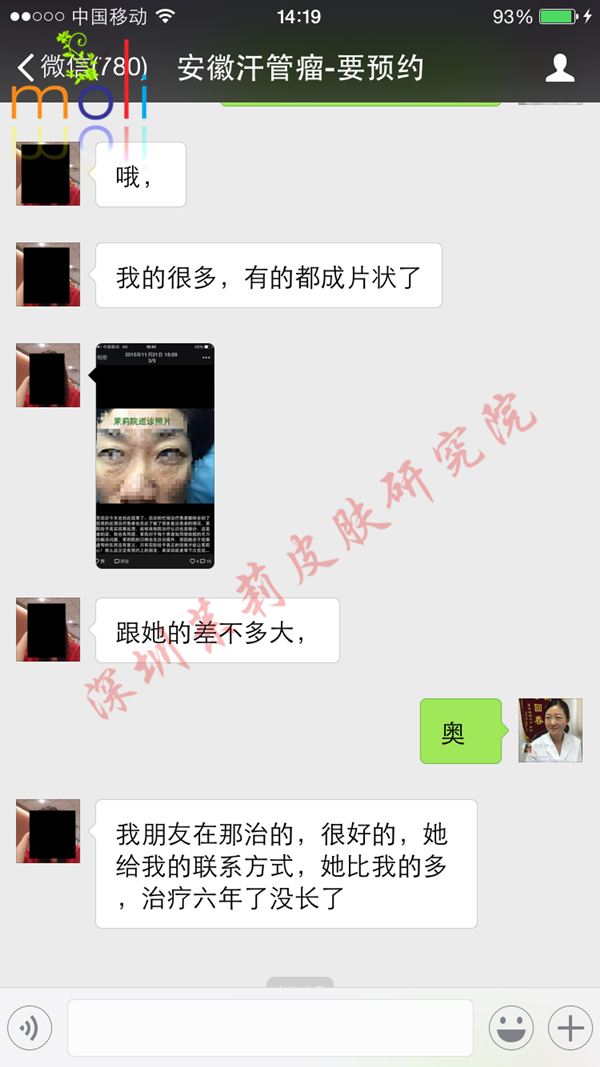Tap the message text field
The image size is (600, 1067).
[270, 1027]
